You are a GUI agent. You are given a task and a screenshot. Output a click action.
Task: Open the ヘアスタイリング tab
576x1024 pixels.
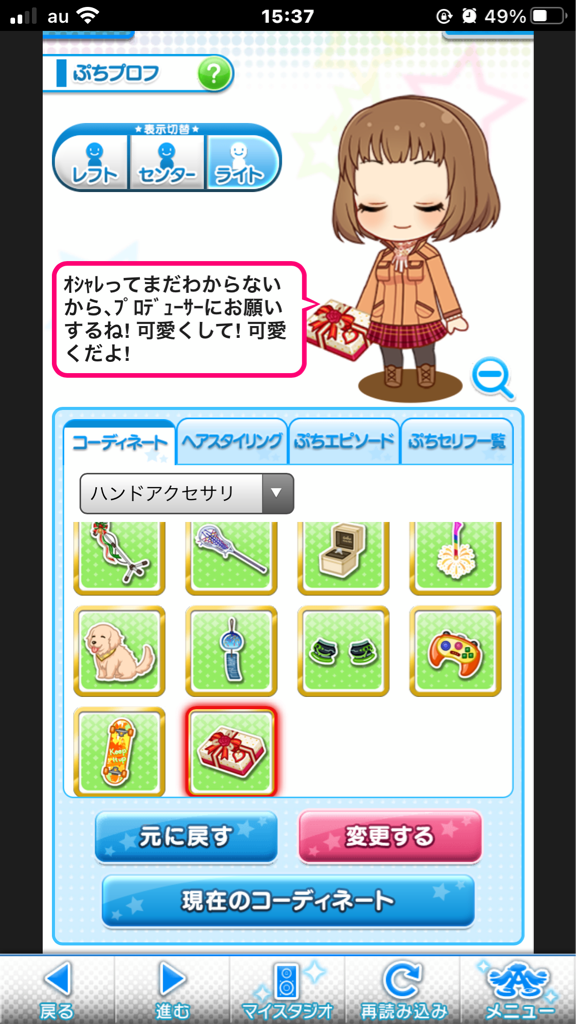pos(232,441)
